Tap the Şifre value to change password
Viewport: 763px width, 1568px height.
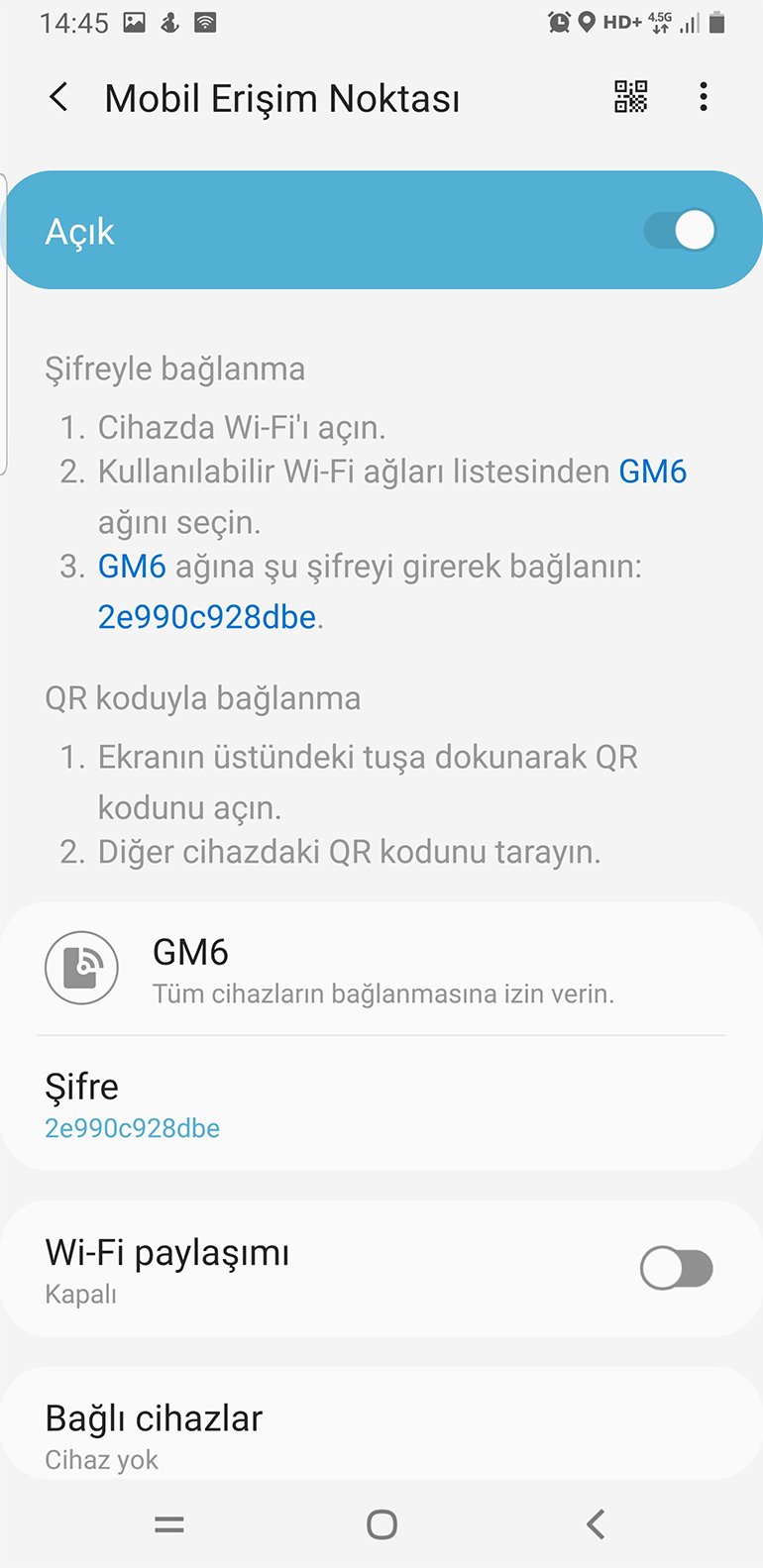(x=132, y=1128)
